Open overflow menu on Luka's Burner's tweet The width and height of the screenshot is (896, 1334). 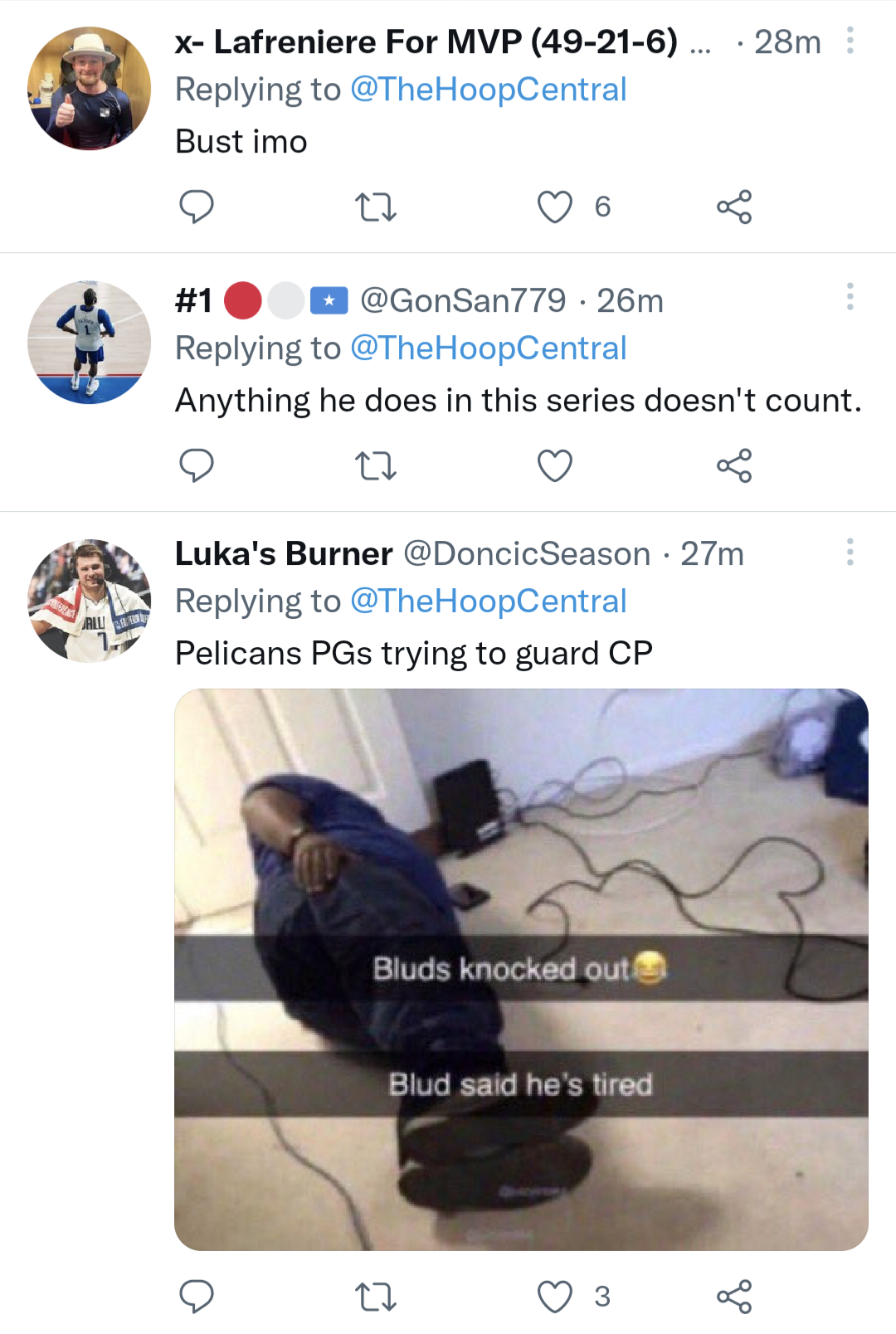click(x=850, y=552)
